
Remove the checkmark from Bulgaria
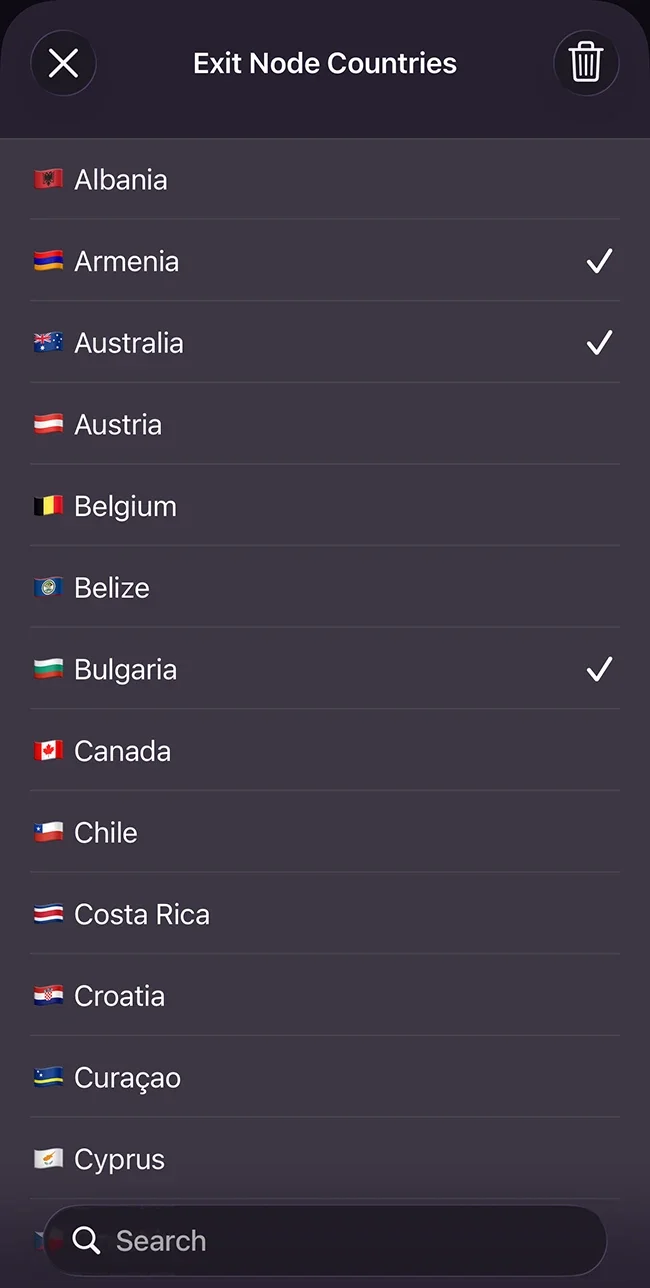[x=324, y=670]
